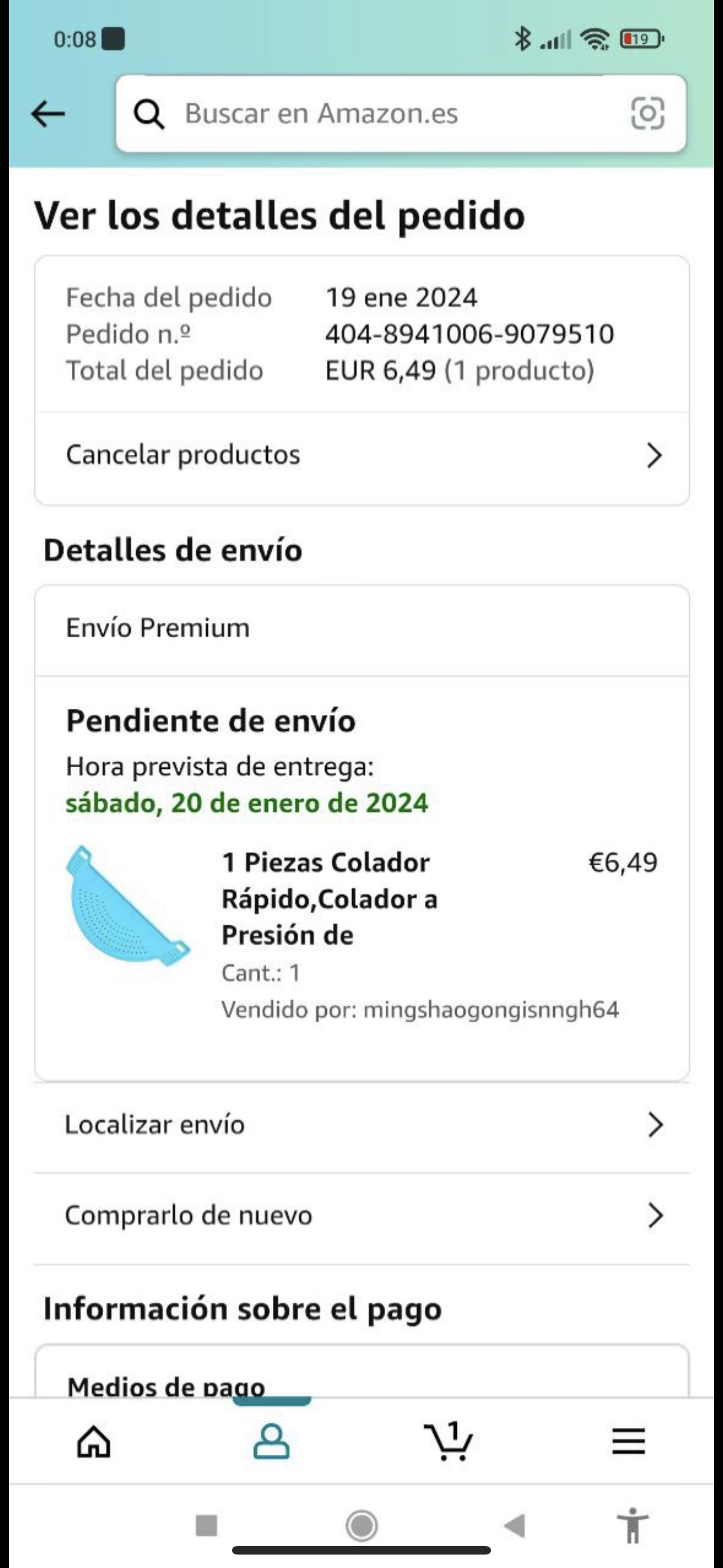Open the camera lens scan icon
This screenshot has height=1568, width=723.
coord(647,114)
